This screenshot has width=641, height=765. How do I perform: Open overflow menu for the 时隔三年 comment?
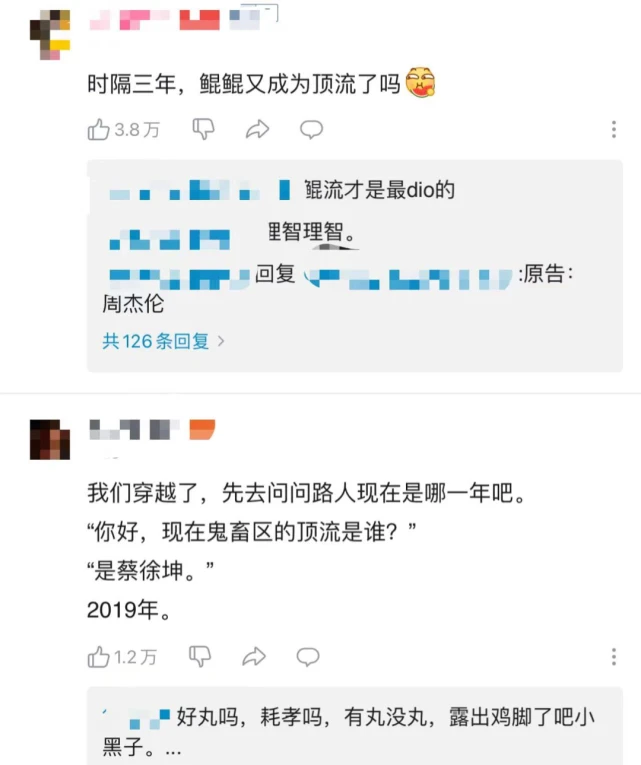click(614, 130)
